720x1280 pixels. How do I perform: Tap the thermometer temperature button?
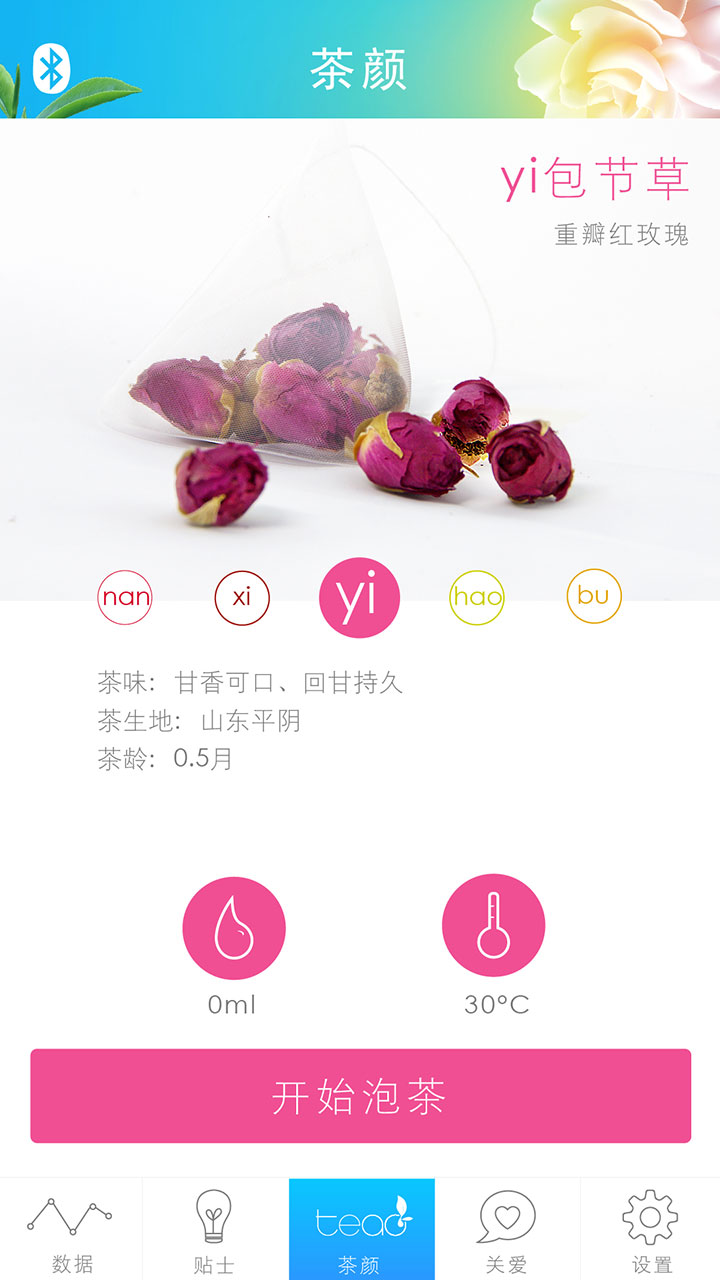pyautogui.click(x=494, y=926)
